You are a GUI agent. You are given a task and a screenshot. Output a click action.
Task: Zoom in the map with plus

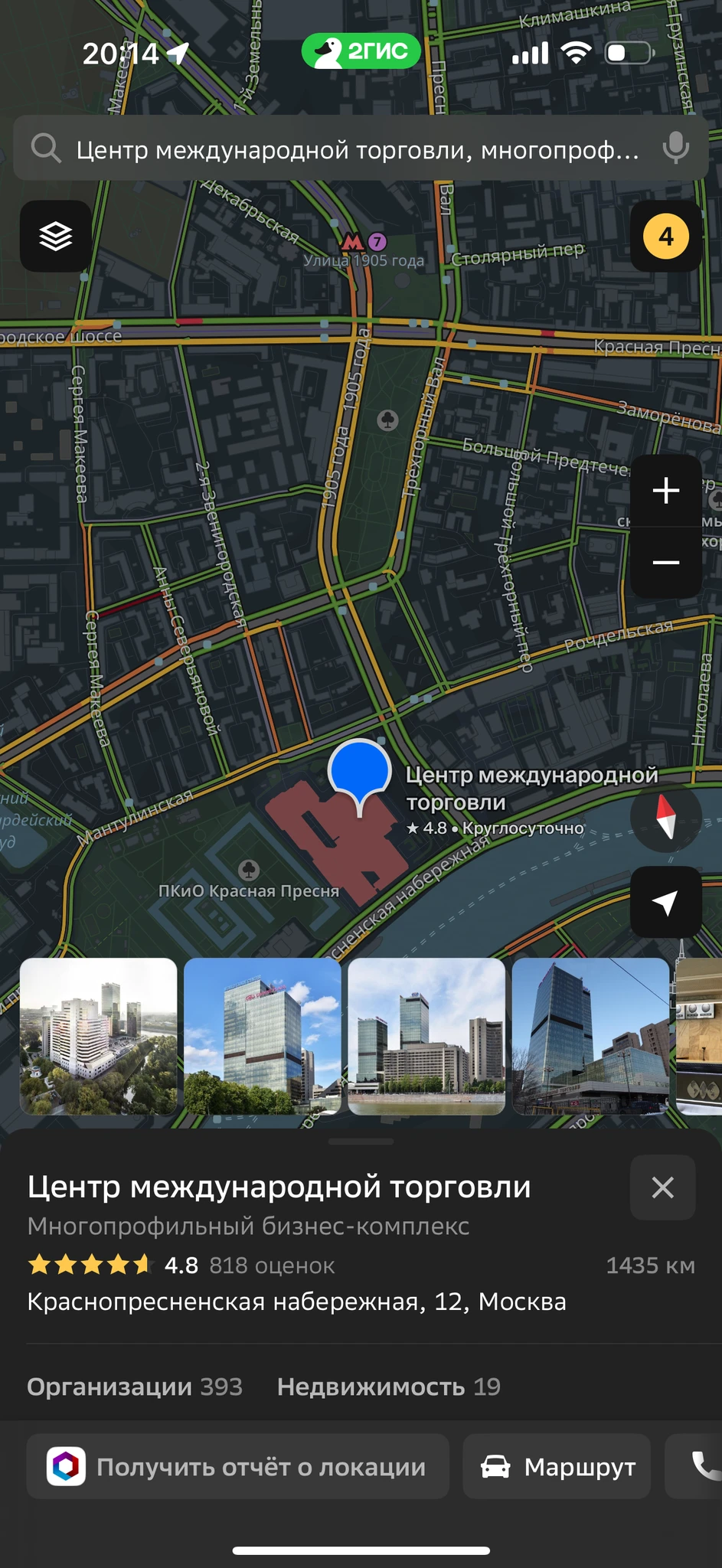pos(666,491)
